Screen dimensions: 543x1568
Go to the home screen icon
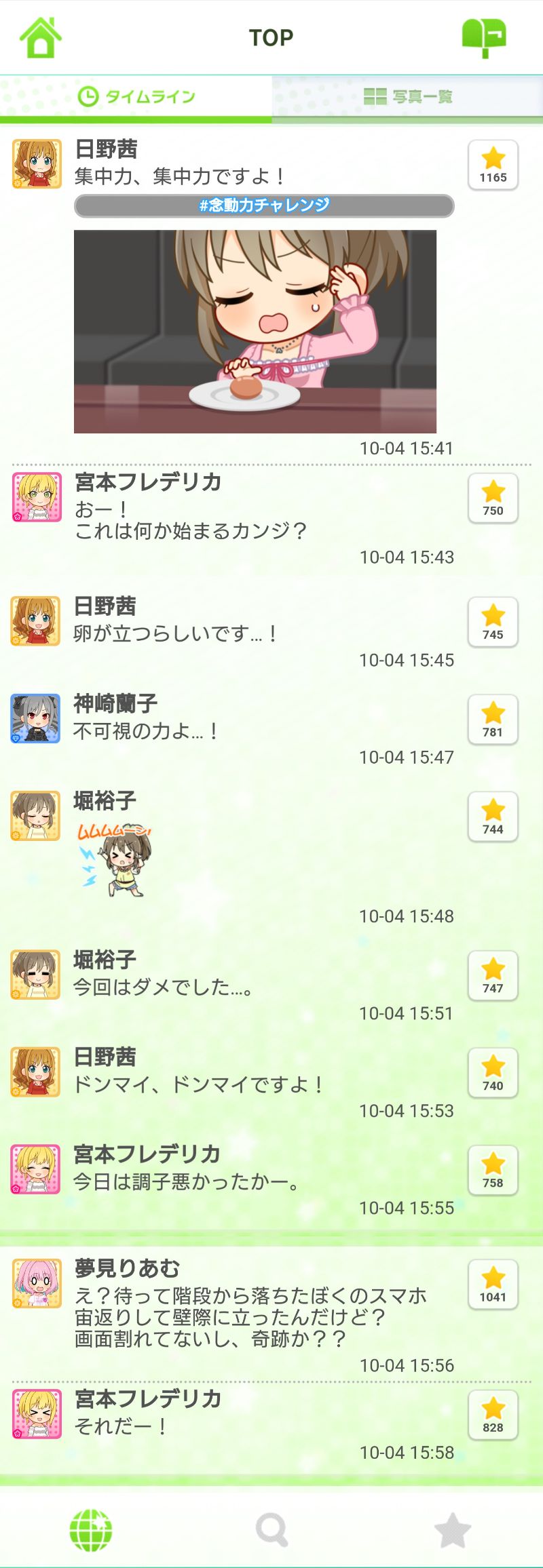click(x=41, y=37)
